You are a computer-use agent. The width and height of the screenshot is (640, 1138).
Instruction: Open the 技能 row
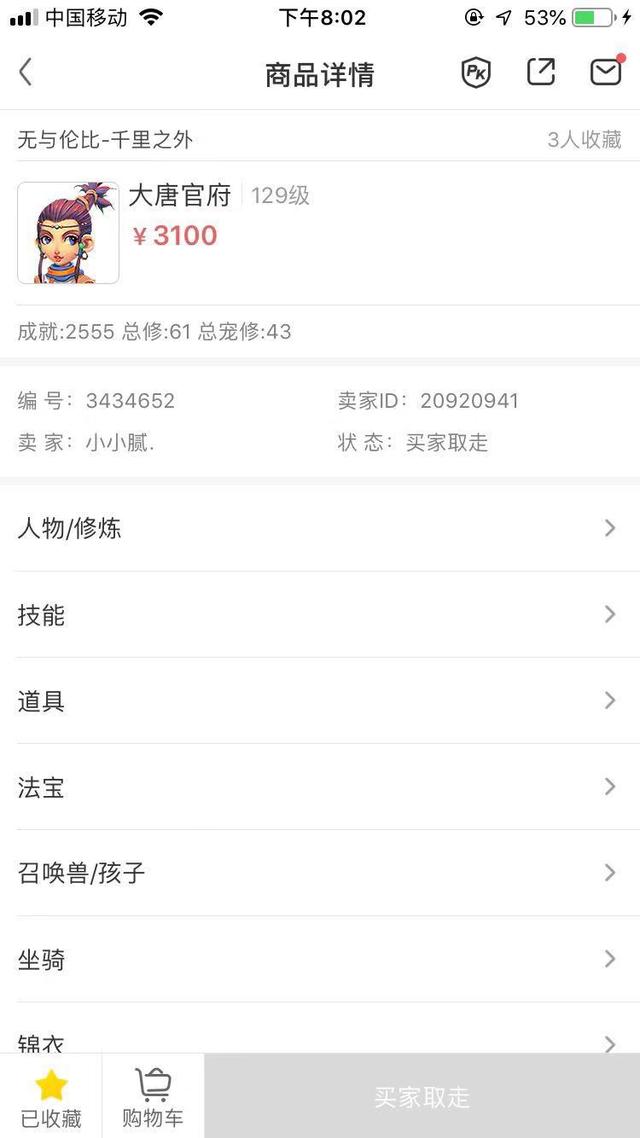tap(320, 615)
